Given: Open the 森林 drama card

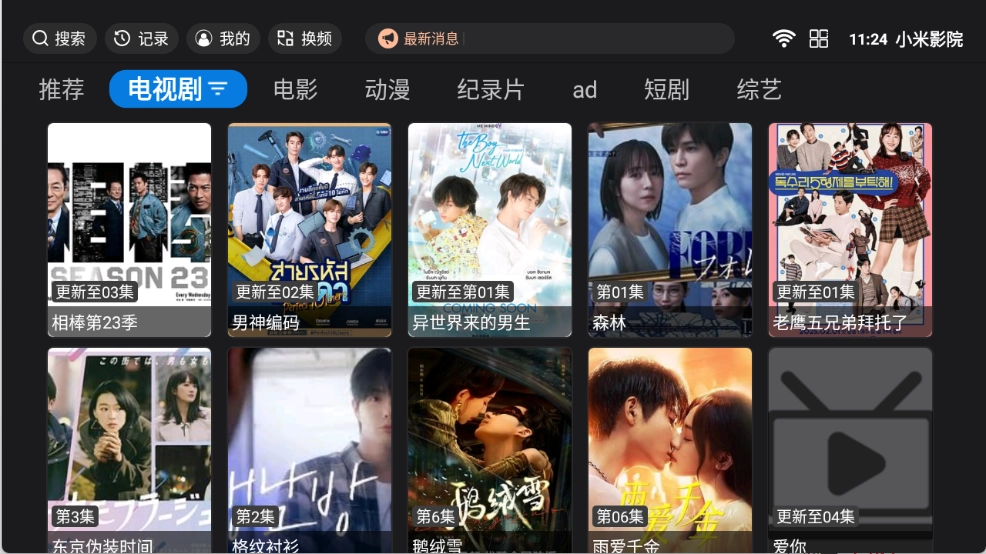Looking at the screenshot, I should point(670,229).
